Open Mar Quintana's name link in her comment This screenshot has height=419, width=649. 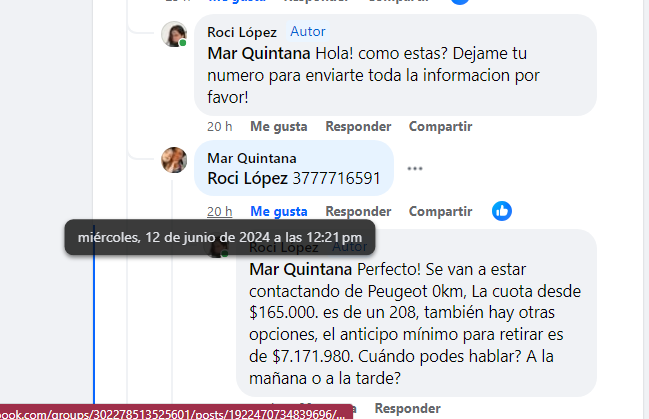click(x=251, y=158)
